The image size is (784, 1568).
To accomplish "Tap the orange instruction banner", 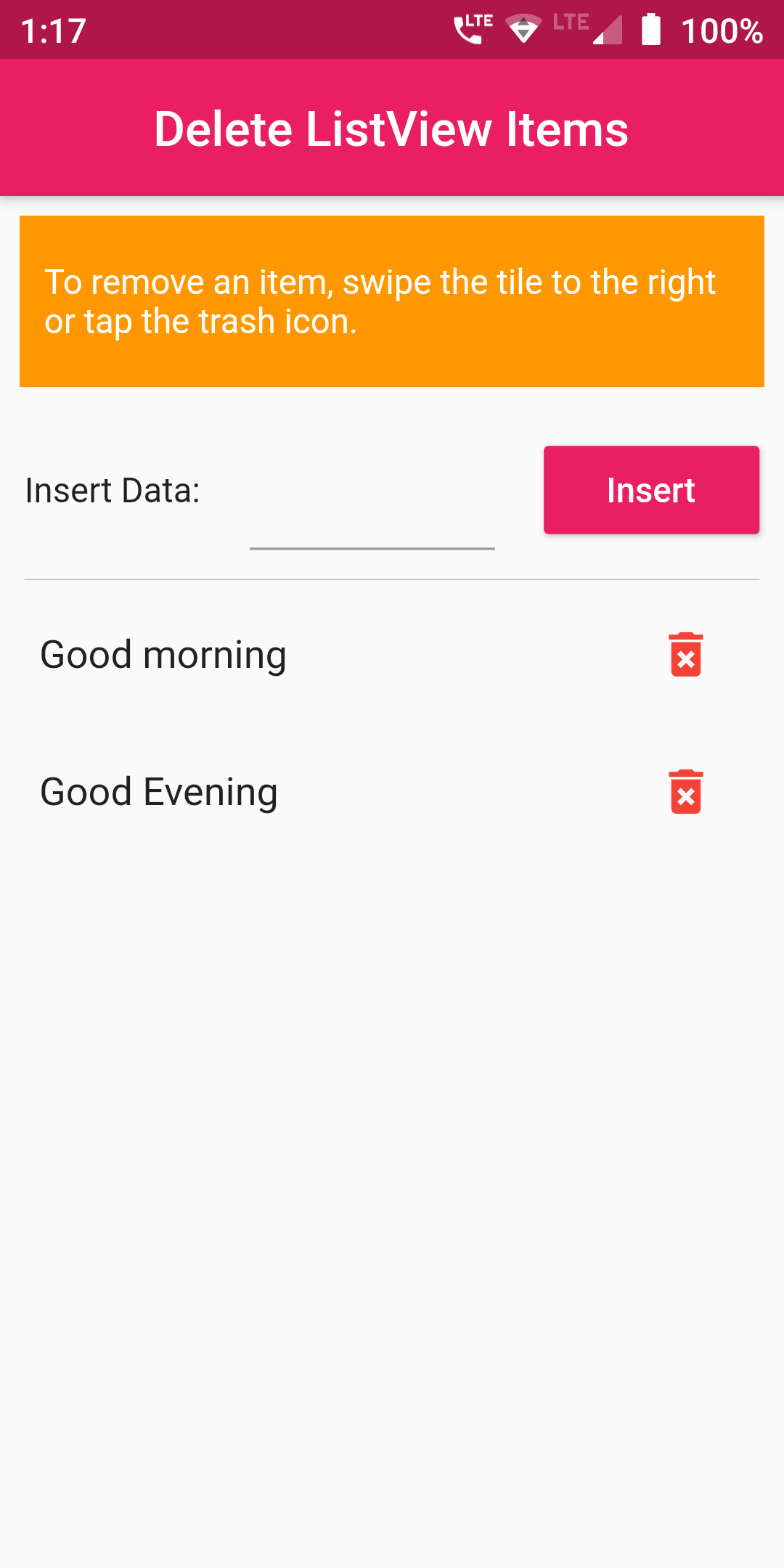I will 392,301.
